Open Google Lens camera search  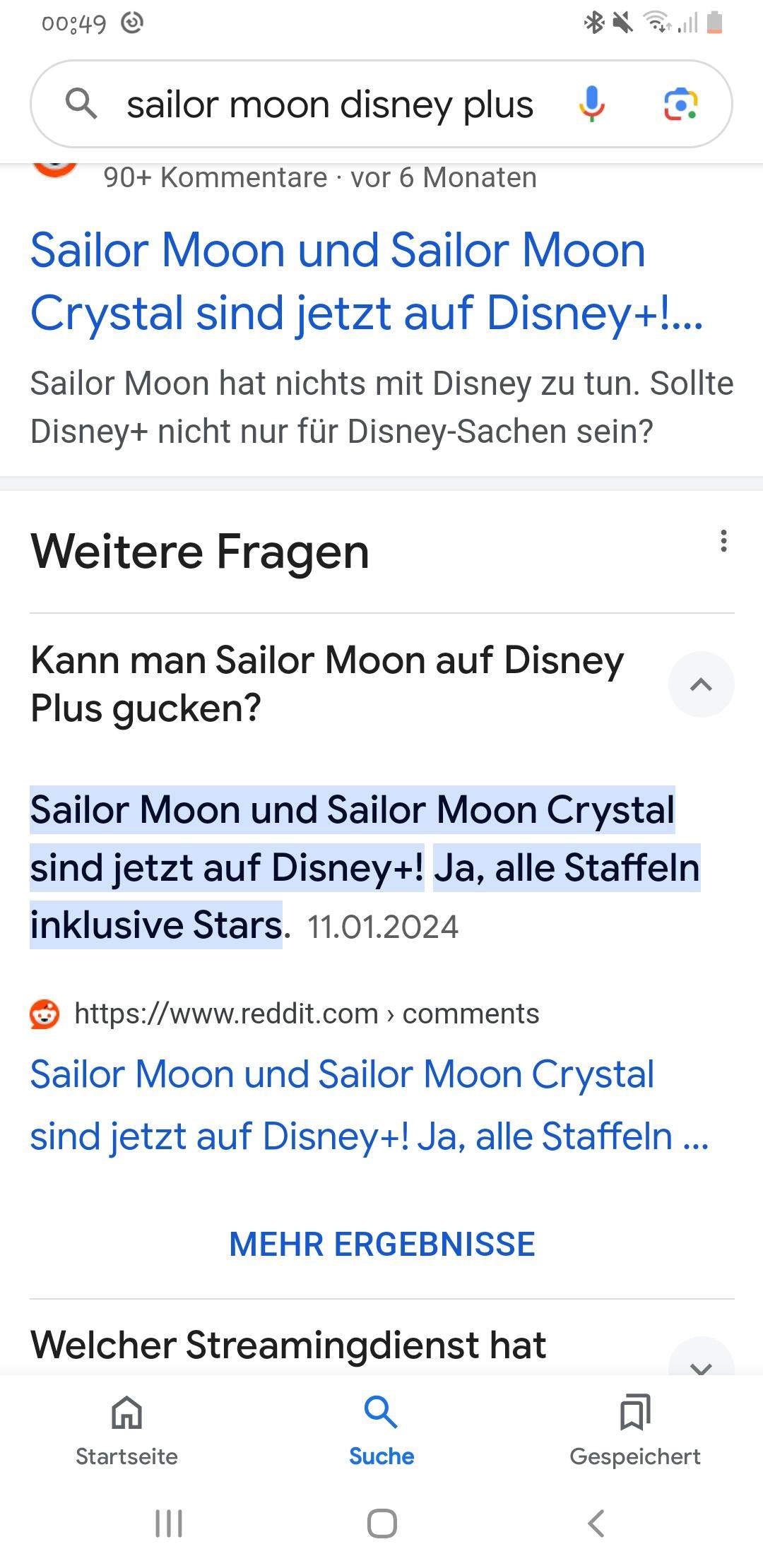[x=680, y=104]
